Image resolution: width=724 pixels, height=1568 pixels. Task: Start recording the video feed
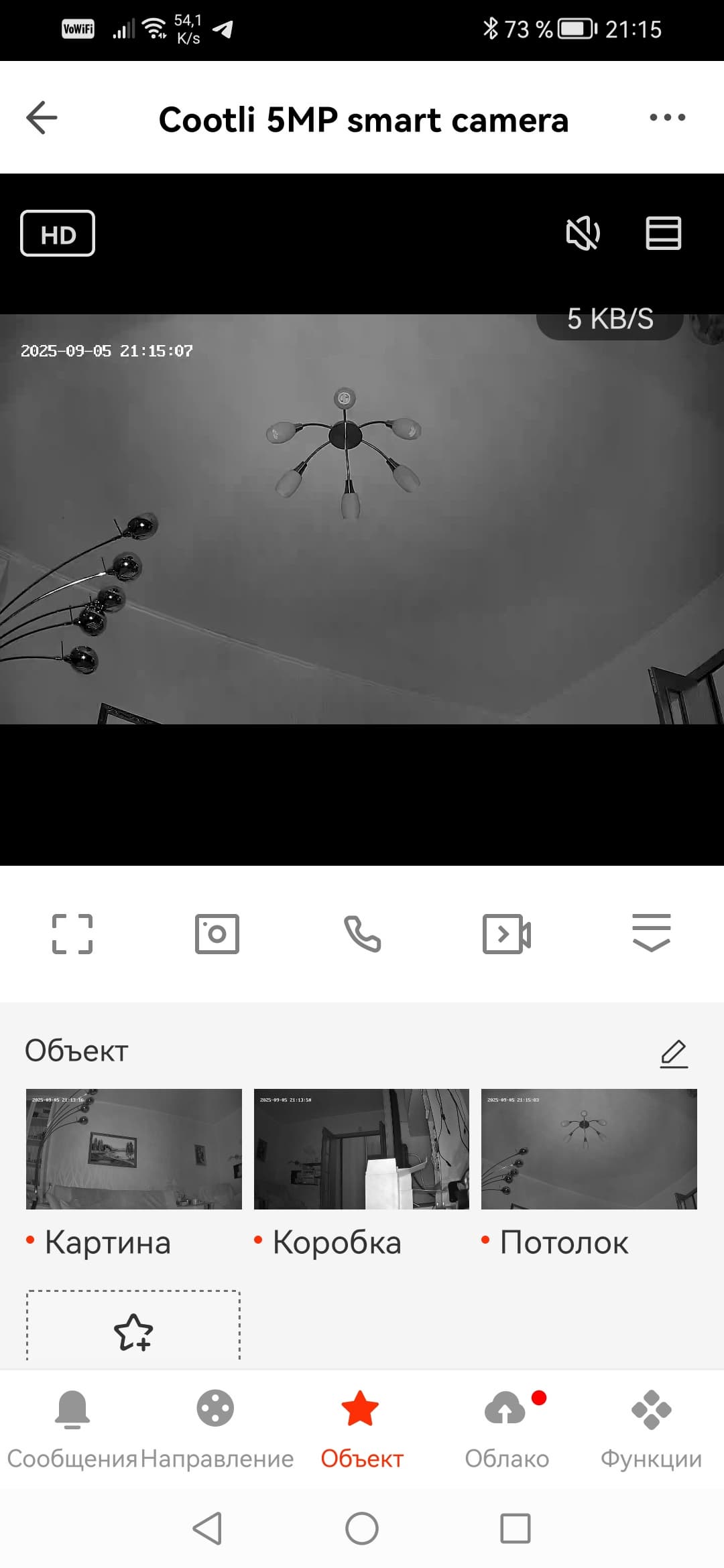[x=507, y=933]
